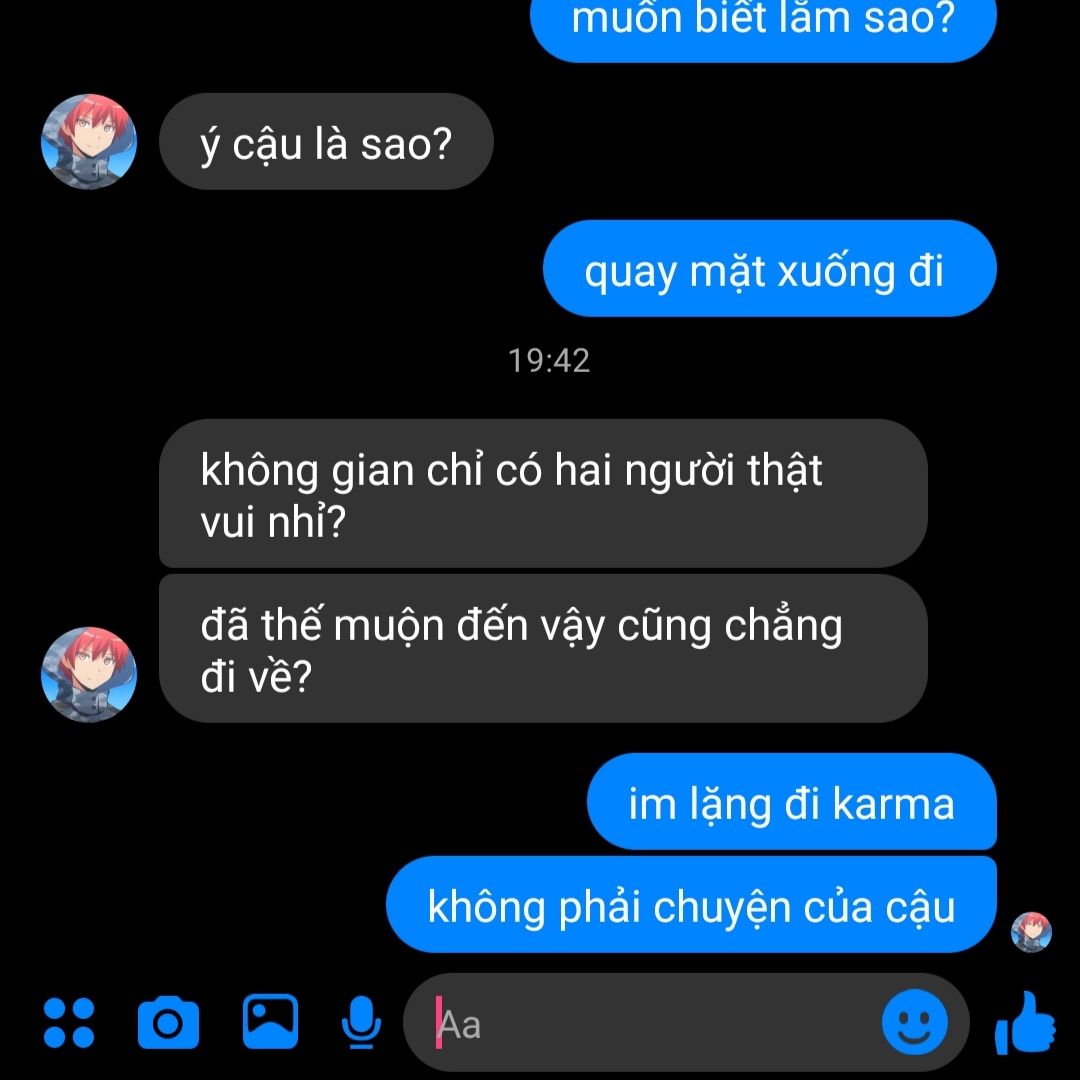This screenshot has width=1080, height=1080.
Task: Record a voice message with the microphone
Action: [x=361, y=1022]
